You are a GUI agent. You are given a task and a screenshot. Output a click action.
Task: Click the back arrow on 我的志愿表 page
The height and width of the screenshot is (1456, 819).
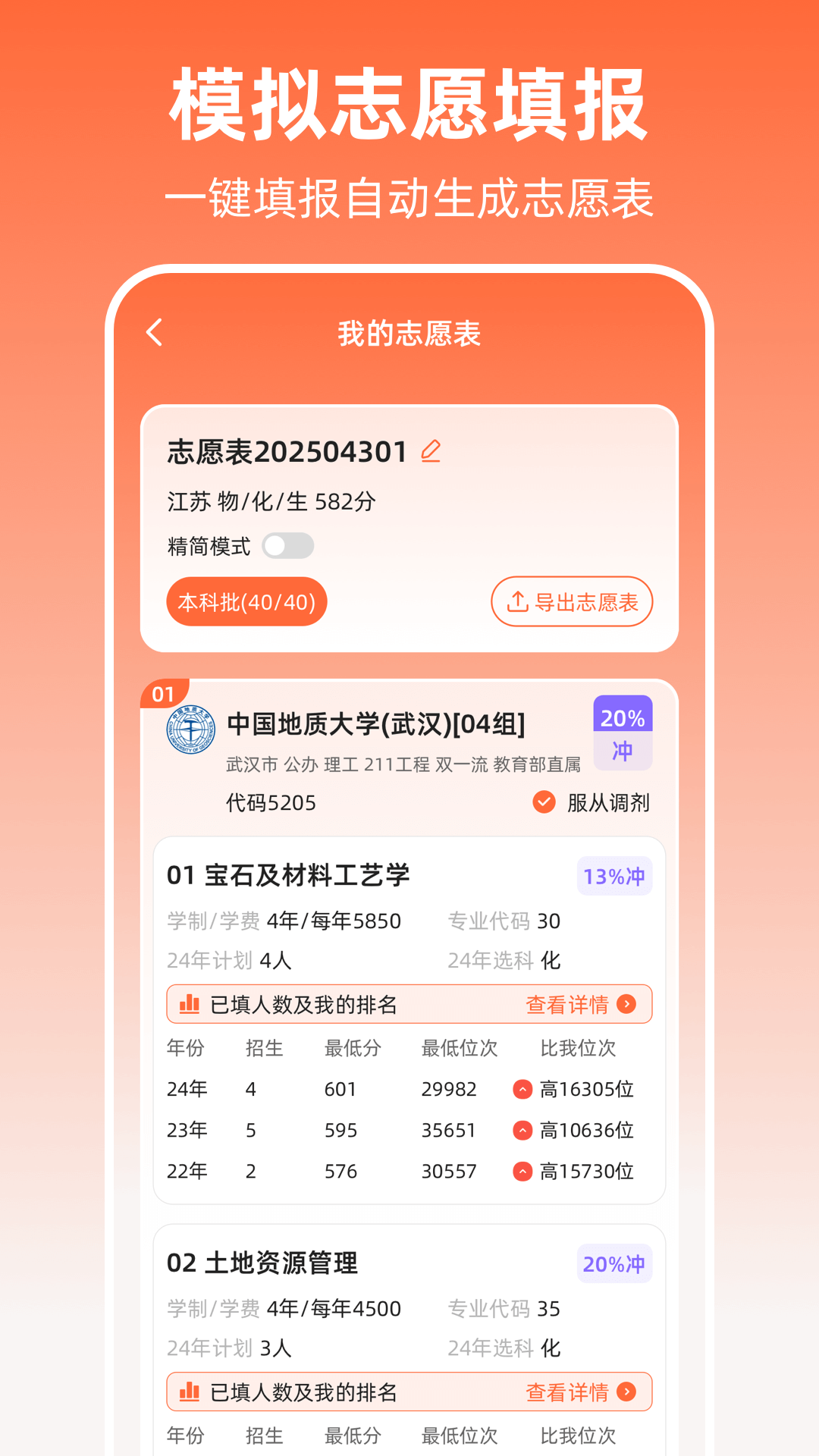[x=155, y=331]
